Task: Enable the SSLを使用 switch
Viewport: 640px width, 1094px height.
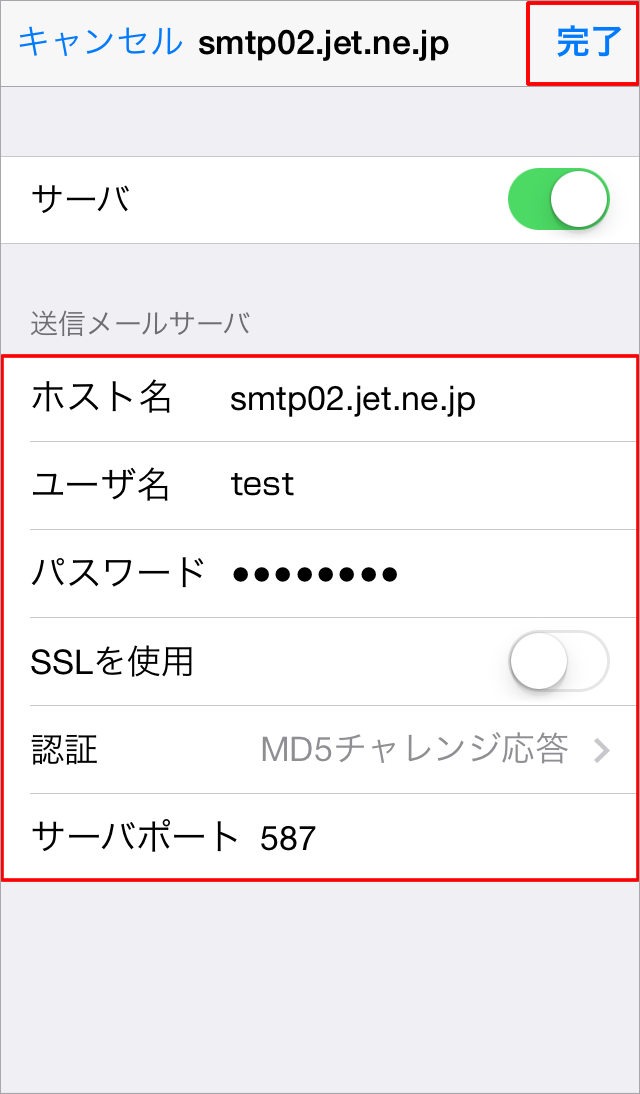Action: click(558, 661)
